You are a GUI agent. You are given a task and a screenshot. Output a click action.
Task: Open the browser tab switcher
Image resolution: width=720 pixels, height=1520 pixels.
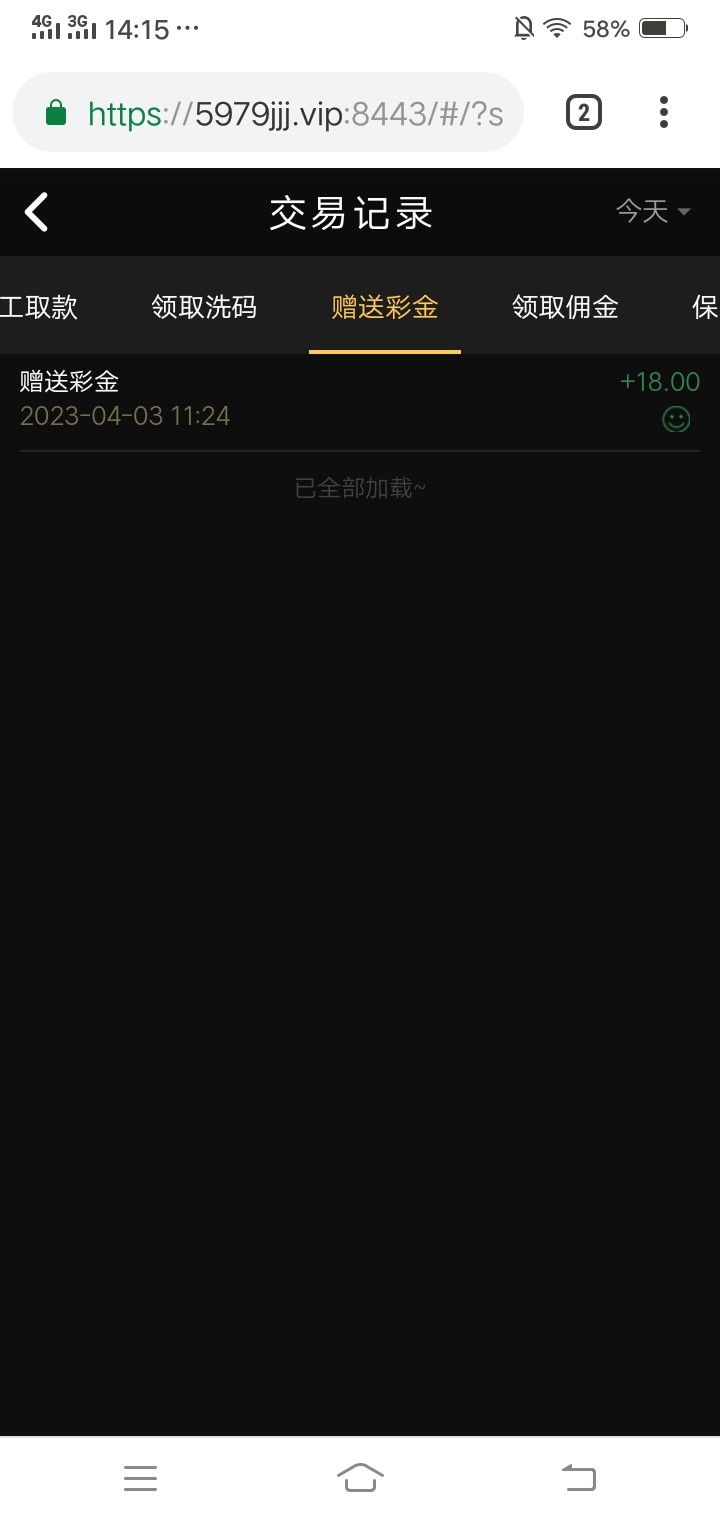[x=584, y=113]
